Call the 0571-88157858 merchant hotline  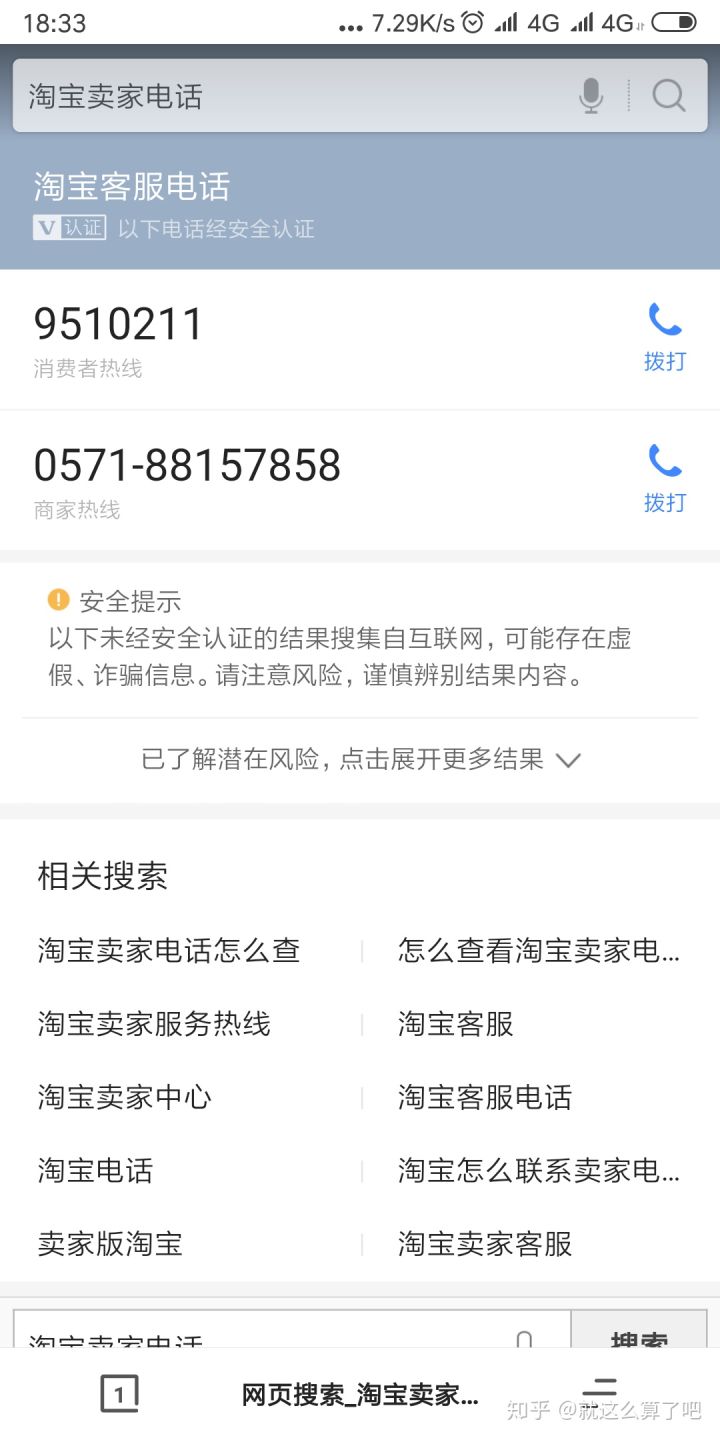pyautogui.click(x=665, y=479)
